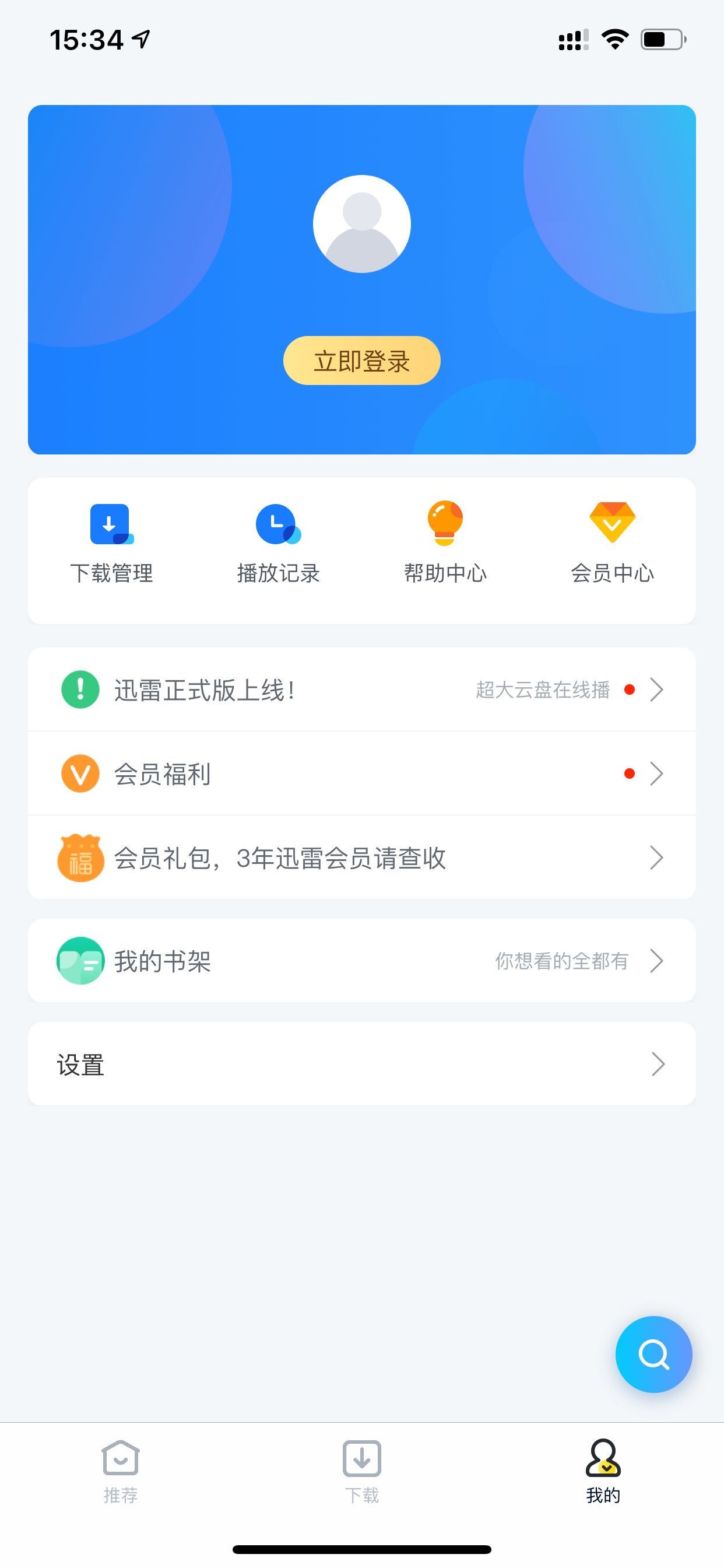Open 下载管理 download manager
Image resolution: width=724 pixels, height=1568 pixels.
point(111,543)
